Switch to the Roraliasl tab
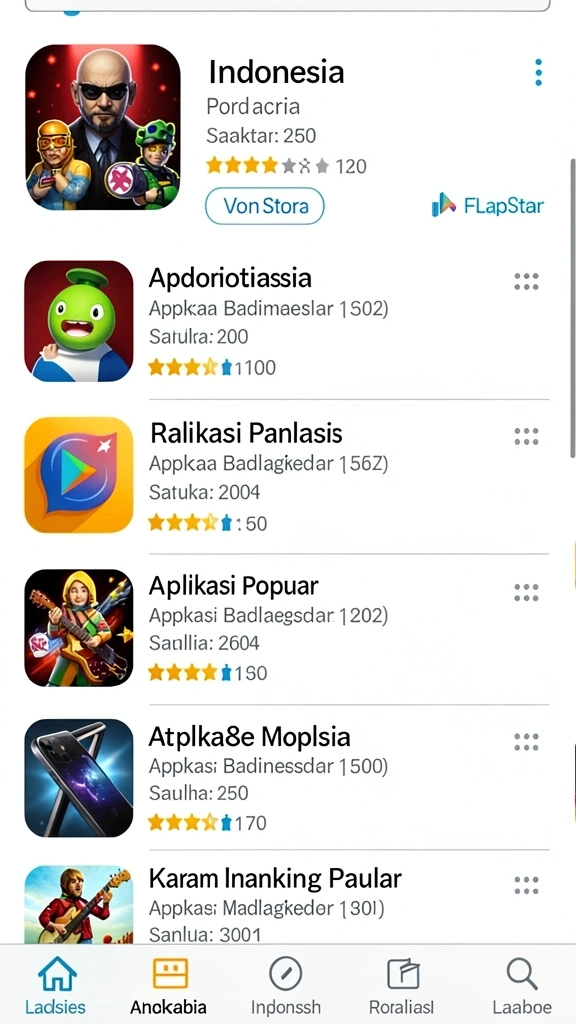Screen dimensions: 576x1024 tap(402, 985)
